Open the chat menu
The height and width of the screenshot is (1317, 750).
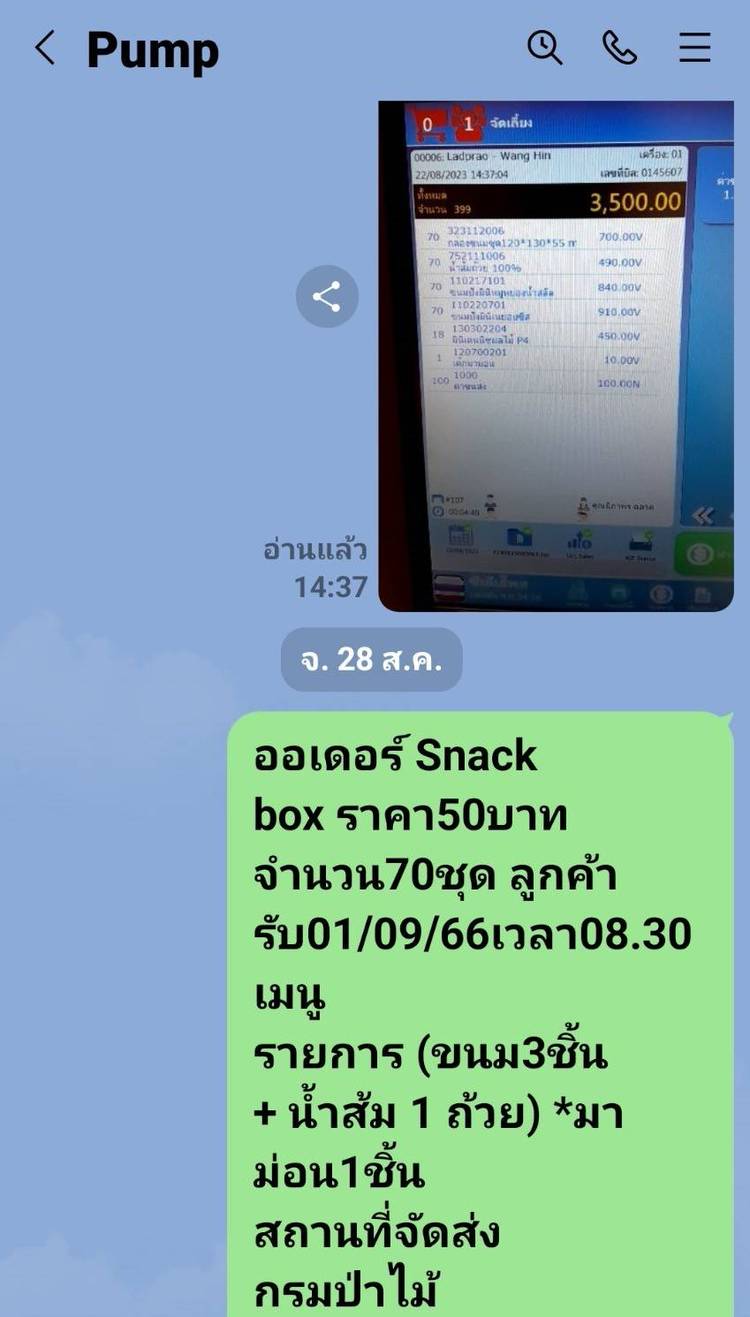point(695,47)
